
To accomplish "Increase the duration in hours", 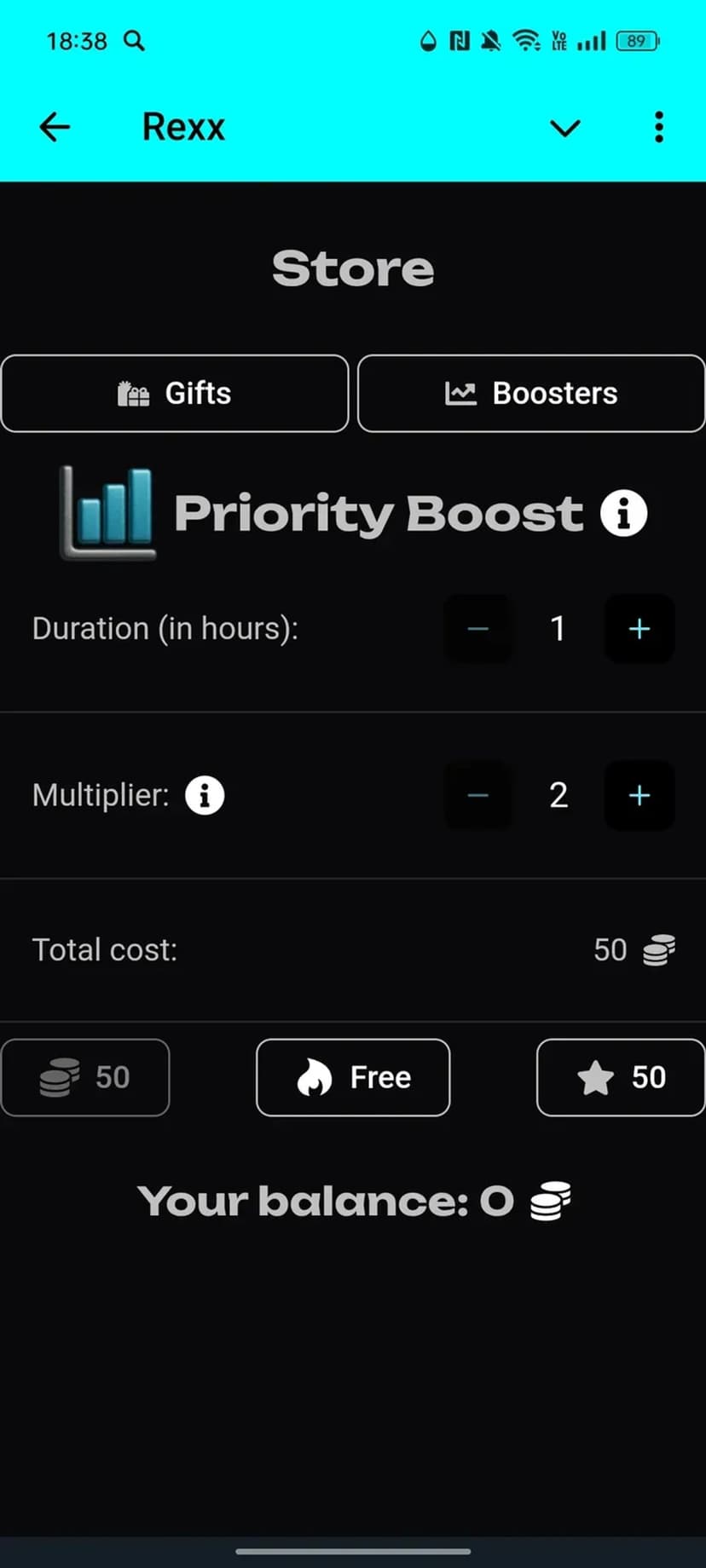I will (639, 629).
